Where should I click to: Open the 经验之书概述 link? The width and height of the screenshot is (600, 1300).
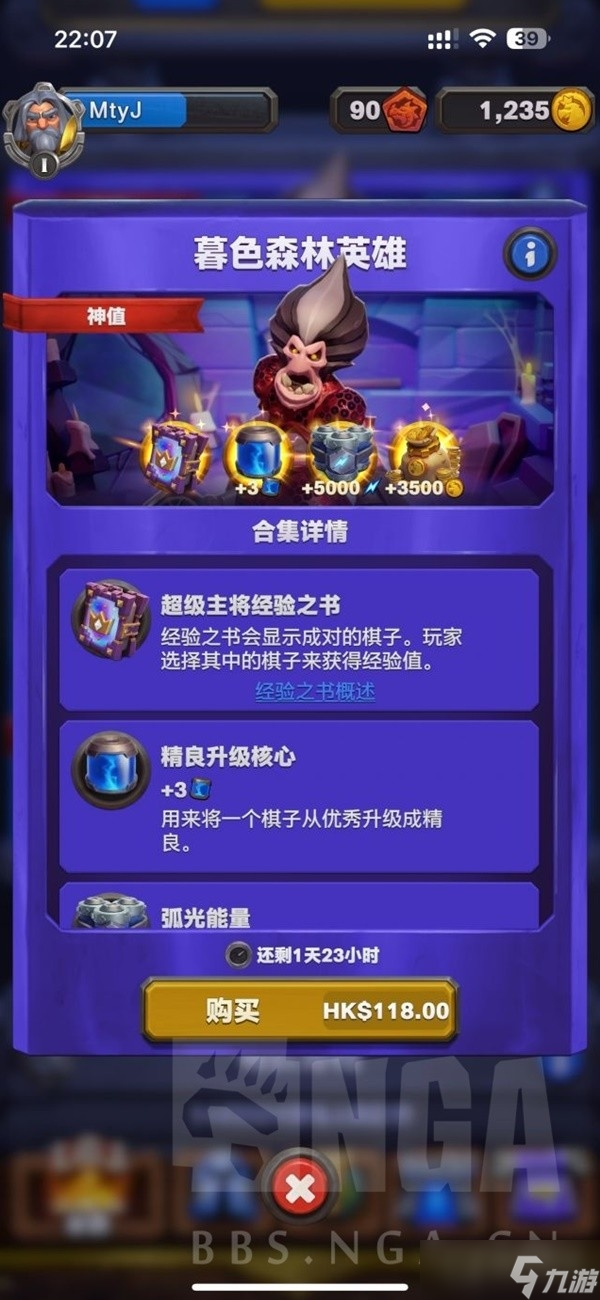315,691
